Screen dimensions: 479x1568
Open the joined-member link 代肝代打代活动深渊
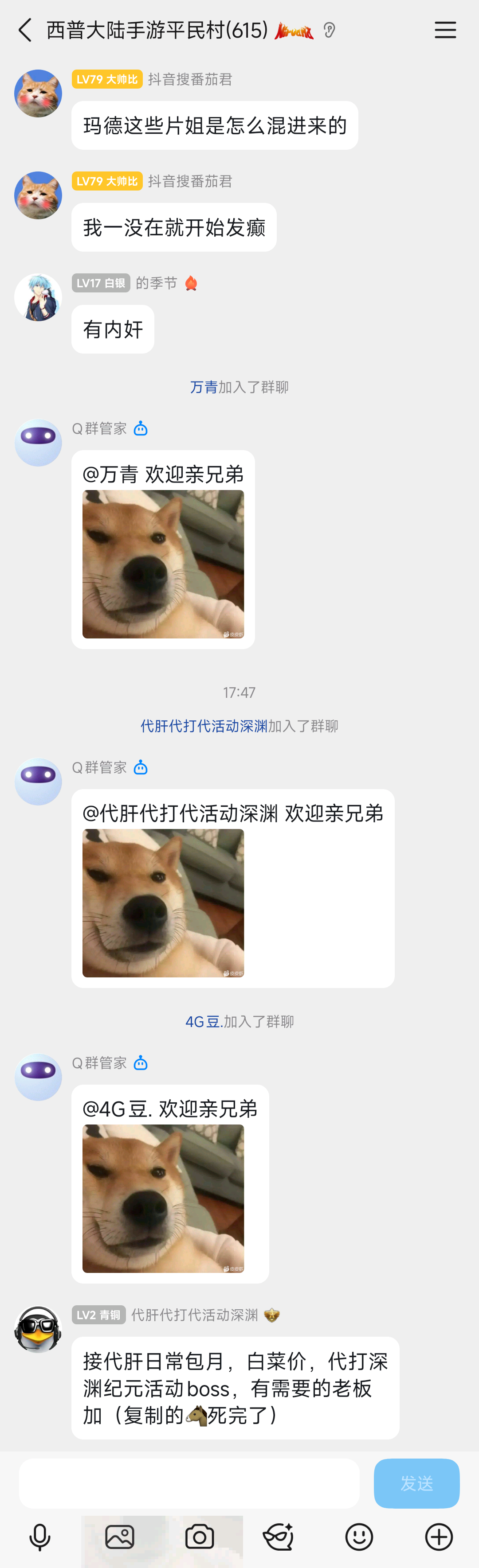coord(204,726)
